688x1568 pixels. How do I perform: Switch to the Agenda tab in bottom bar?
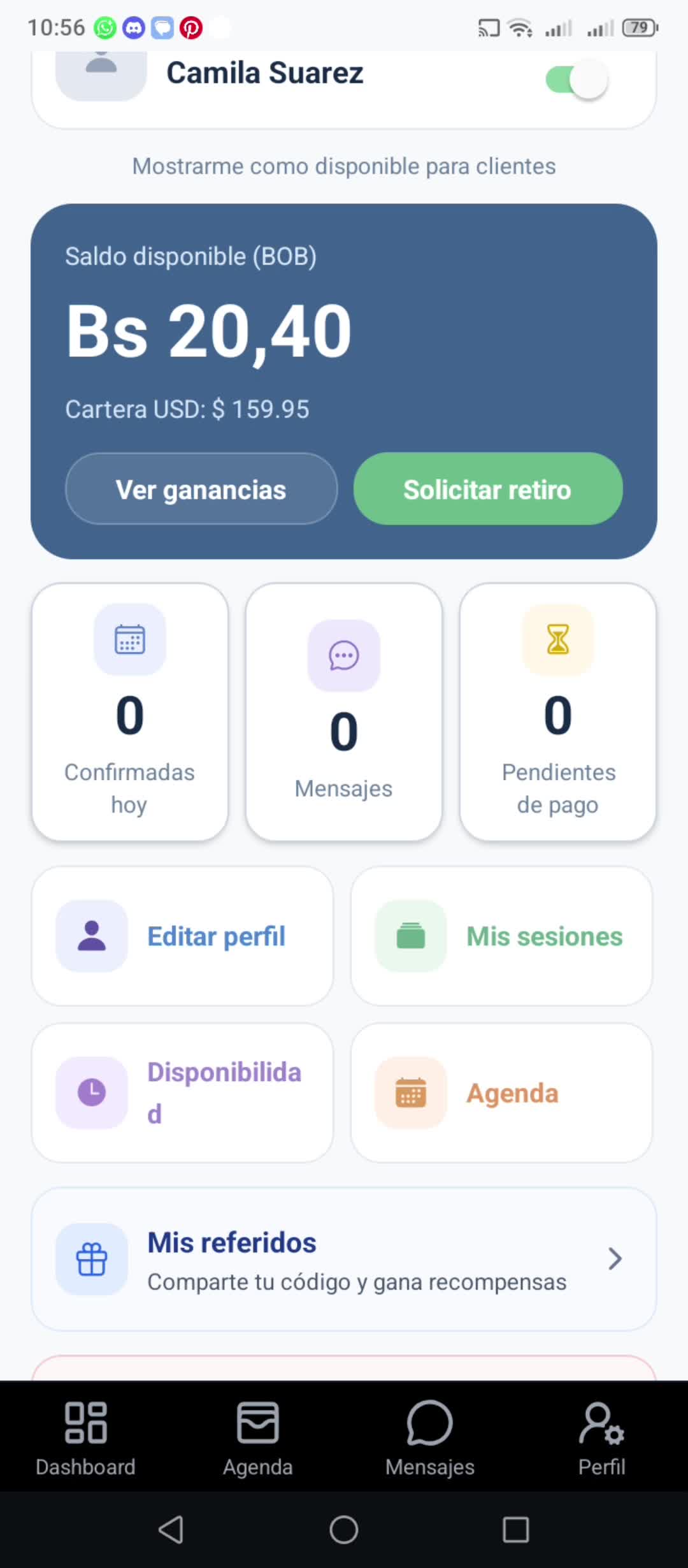point(258,1438)
